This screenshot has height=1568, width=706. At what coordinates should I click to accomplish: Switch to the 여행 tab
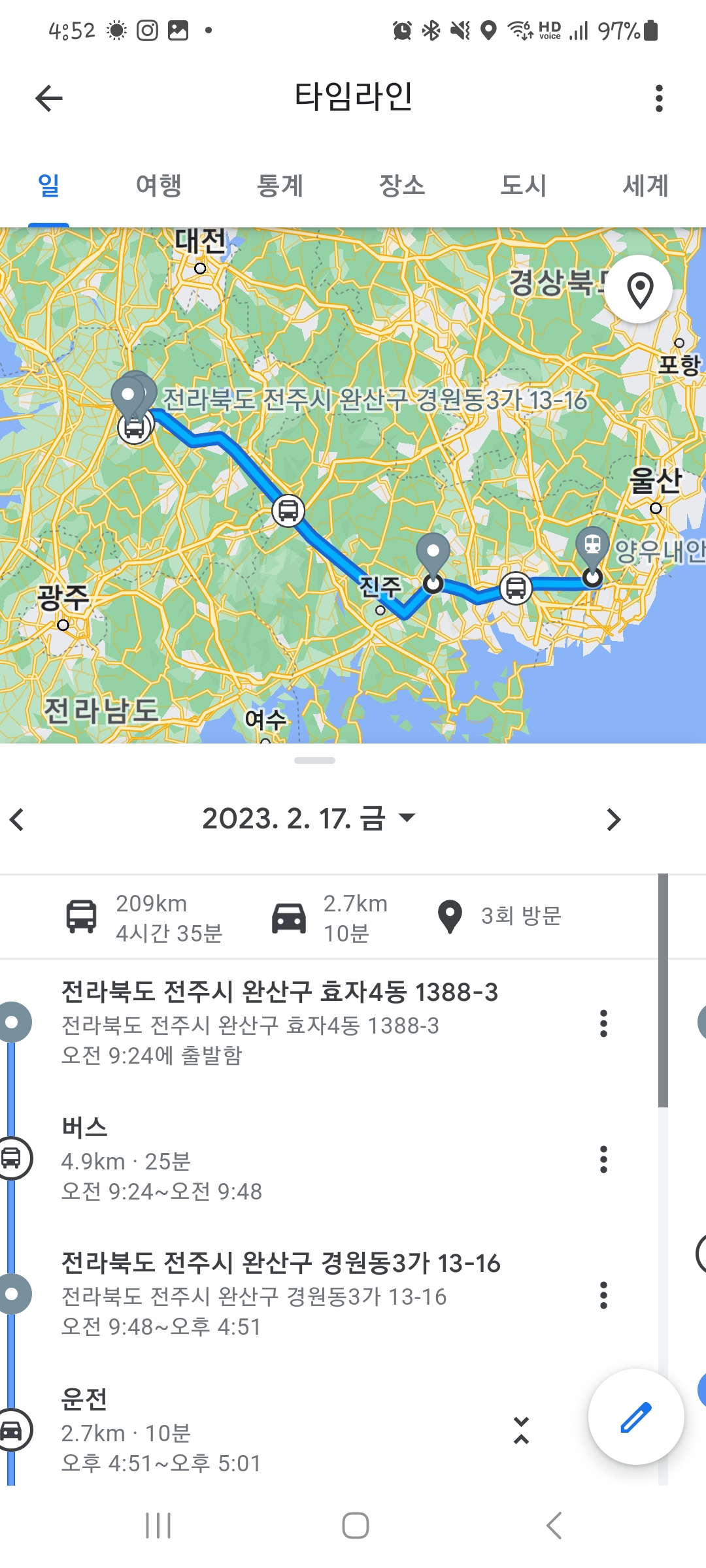158,186
